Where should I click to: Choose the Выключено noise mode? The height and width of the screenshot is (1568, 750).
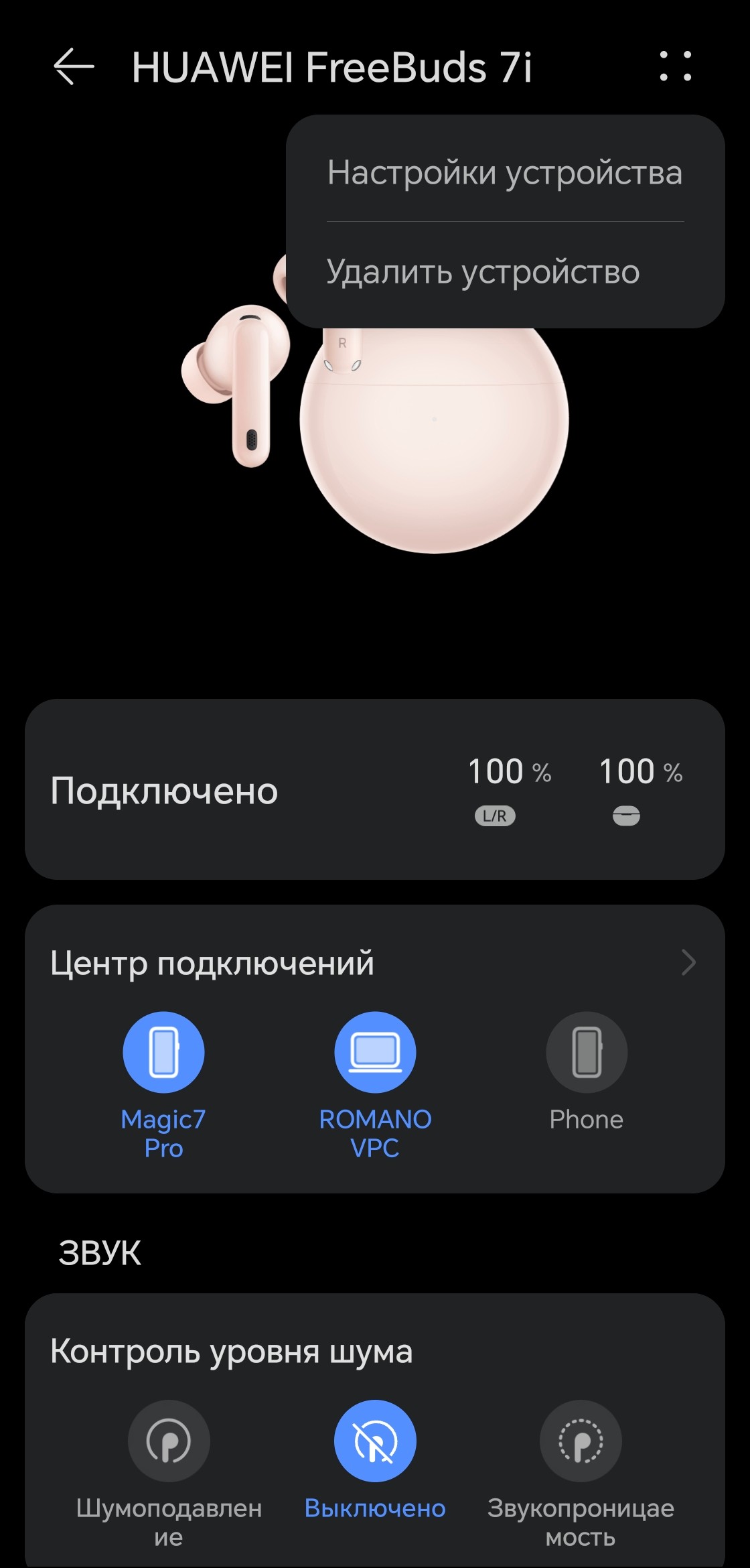point(375,1441)
